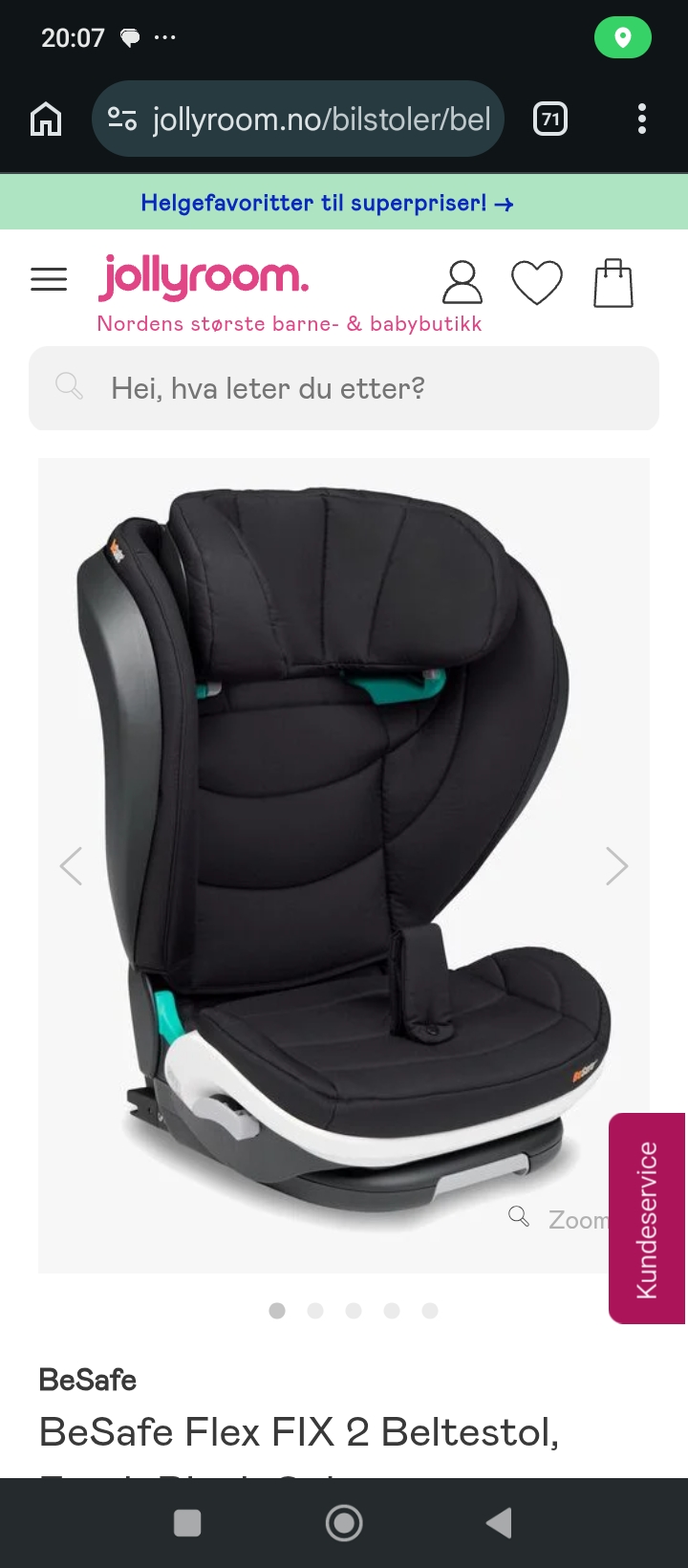Open recent apps via square button

[187, 1523]
